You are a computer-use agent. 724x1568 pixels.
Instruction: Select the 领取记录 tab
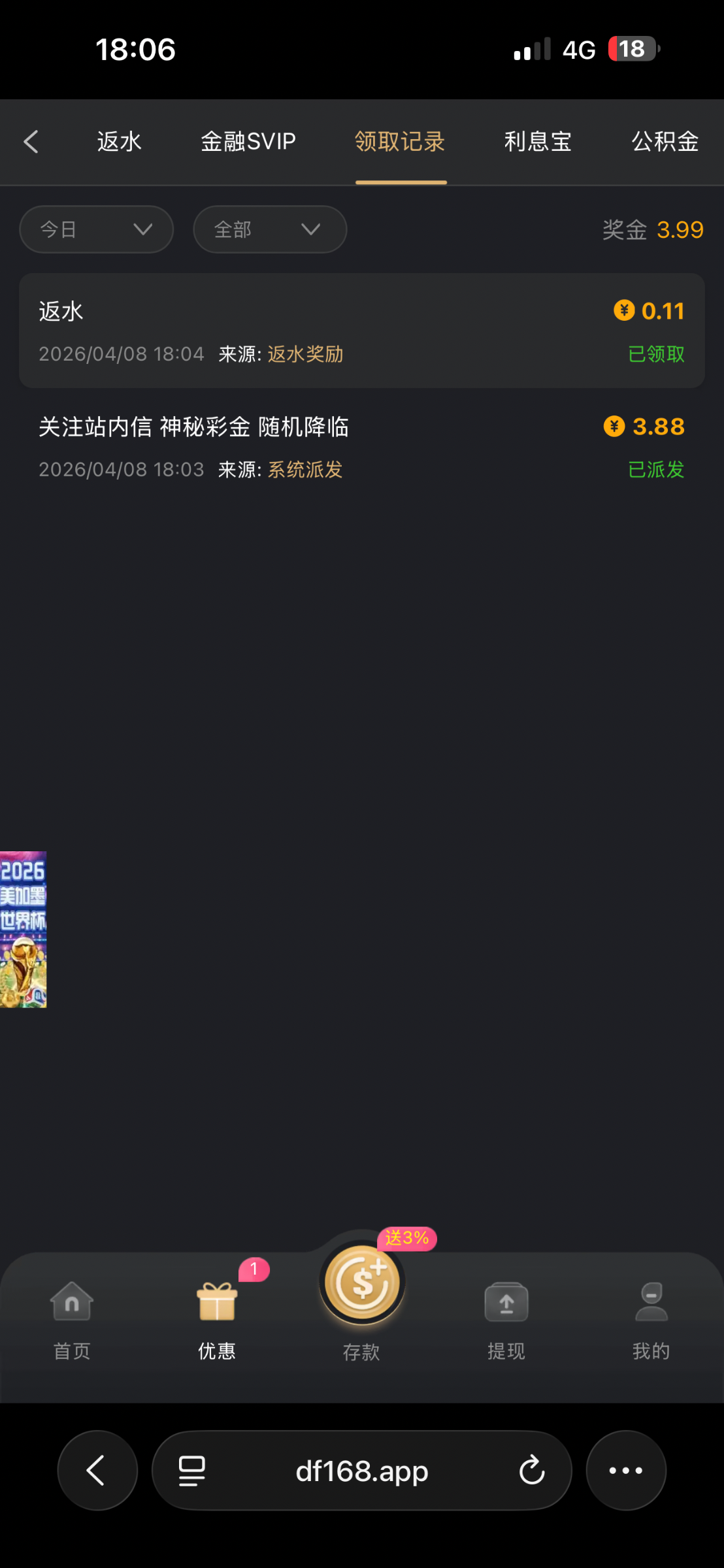point(400,142)
